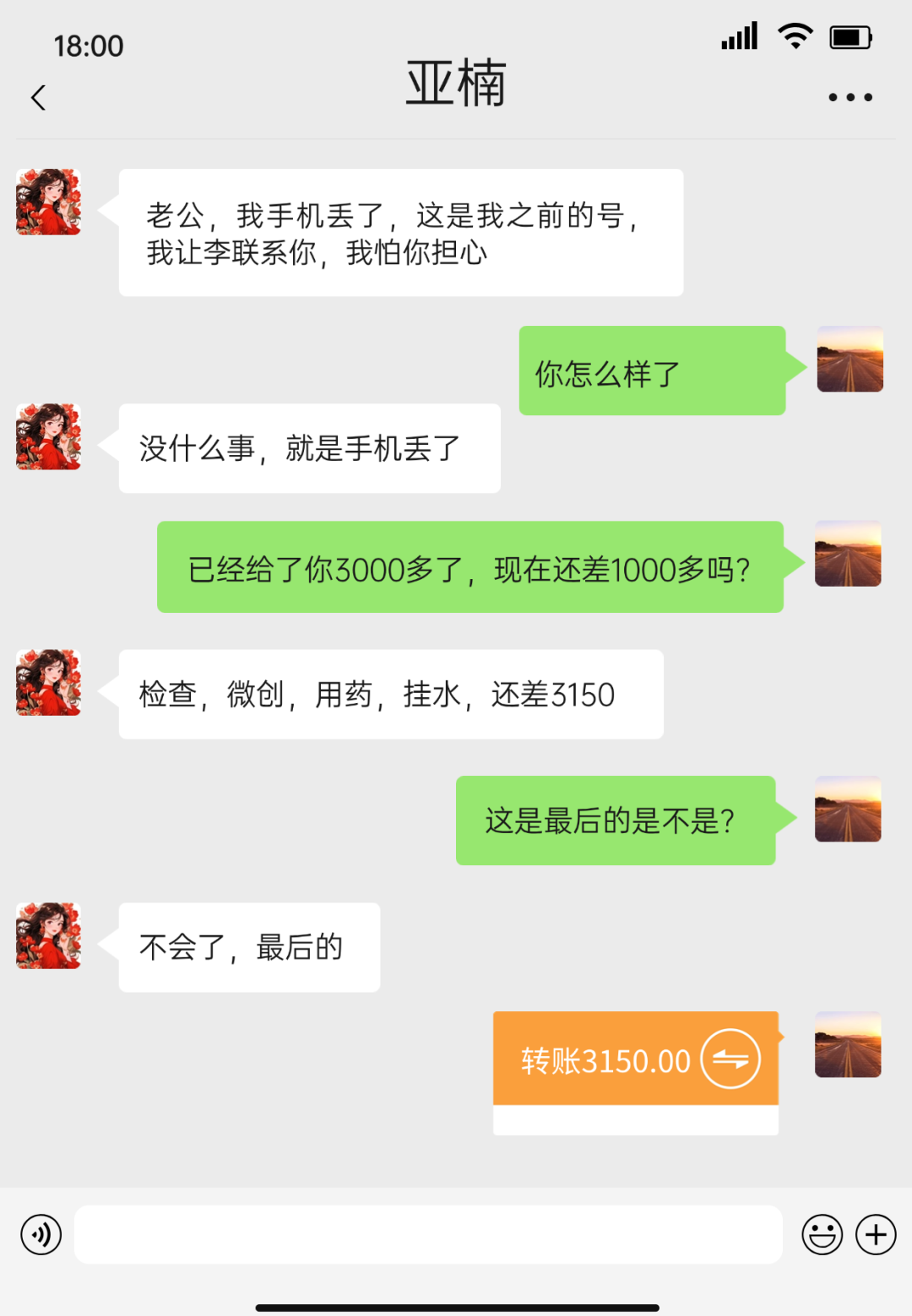Go back from the 亚楠 chat
This screenshot has height=1316, width=912.
(38, 98)
